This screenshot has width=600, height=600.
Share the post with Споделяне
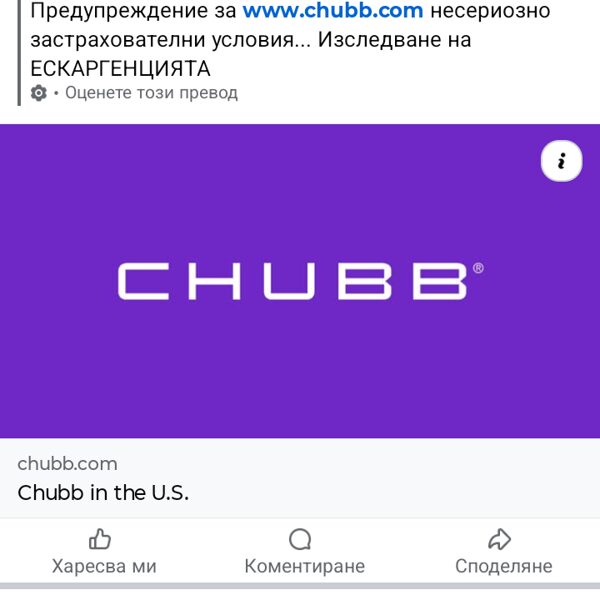pos(502,552)
